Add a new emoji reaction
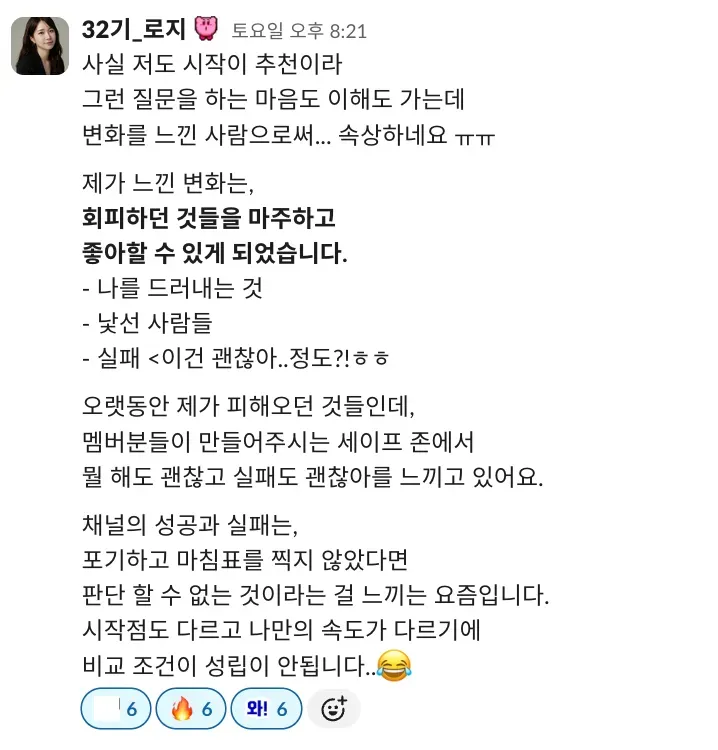Viewport: 718px width, 750px height. coord(333,710)
